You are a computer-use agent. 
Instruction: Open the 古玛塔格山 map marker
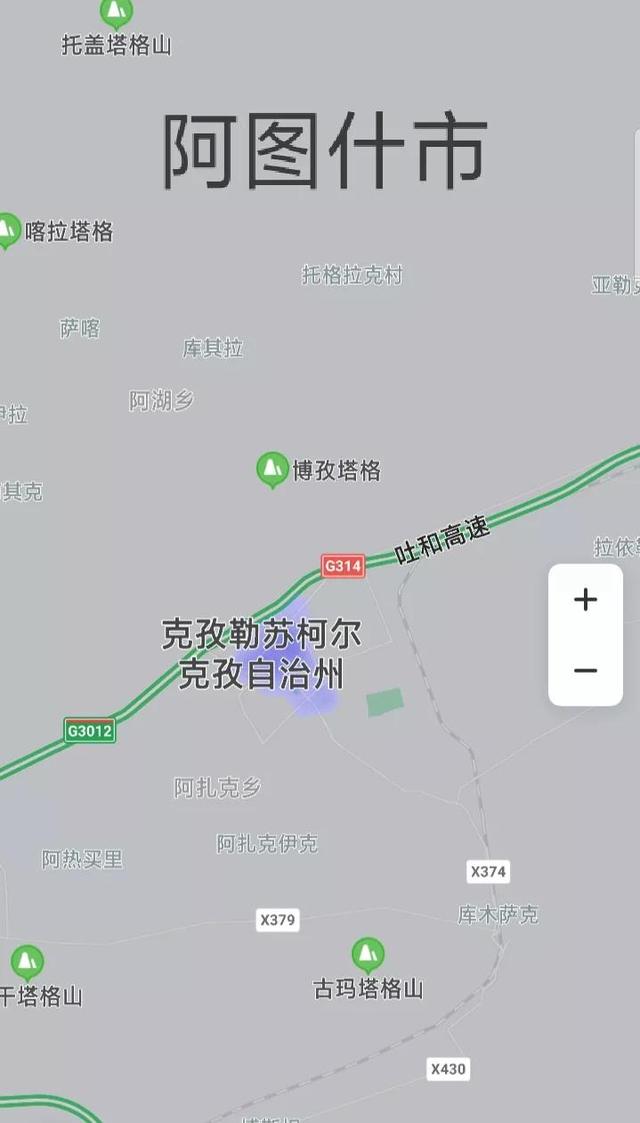(x=368, y=955)
